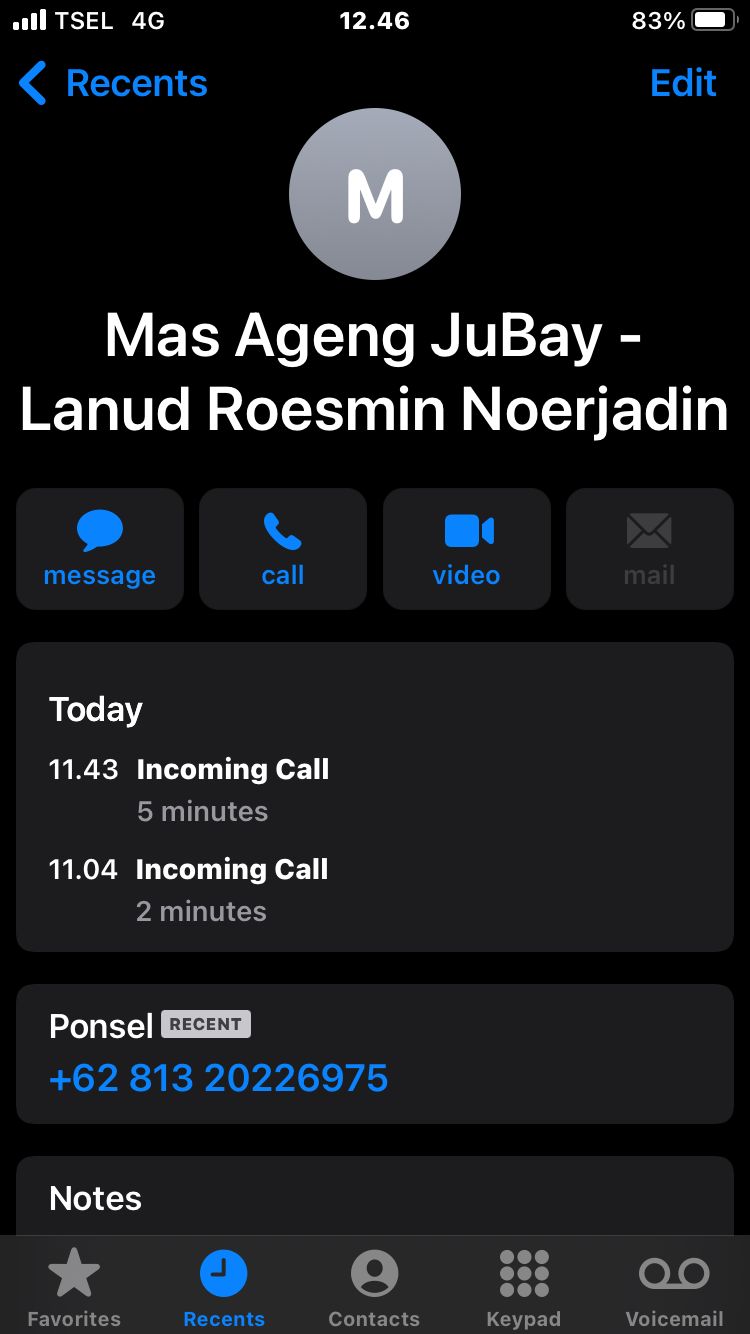Screen dimensions: 750x1334
Task: Send a message to Mas Ageng JuBay
Action: 100,549
